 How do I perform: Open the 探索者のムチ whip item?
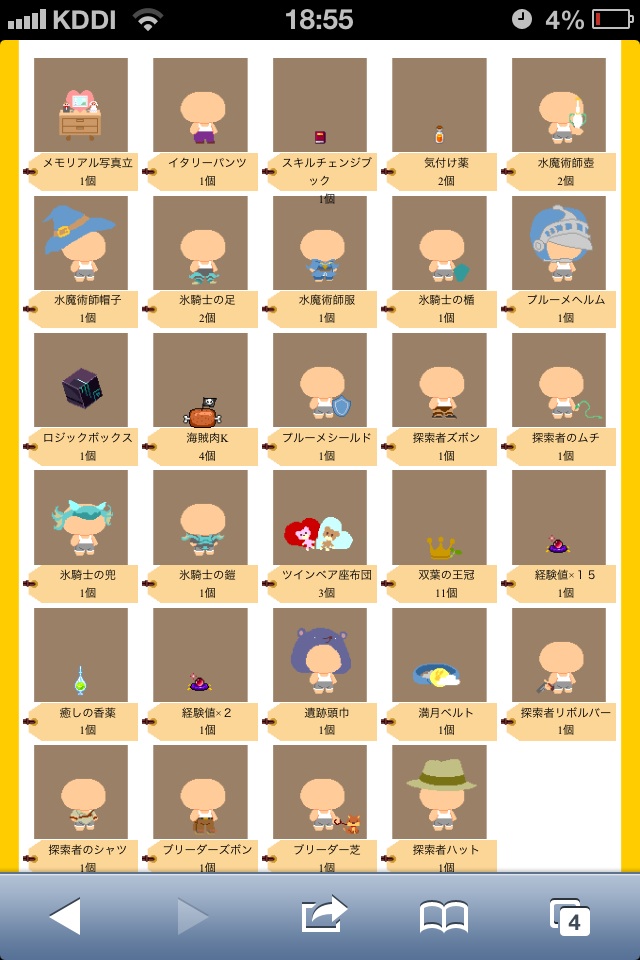pos(559,381)
